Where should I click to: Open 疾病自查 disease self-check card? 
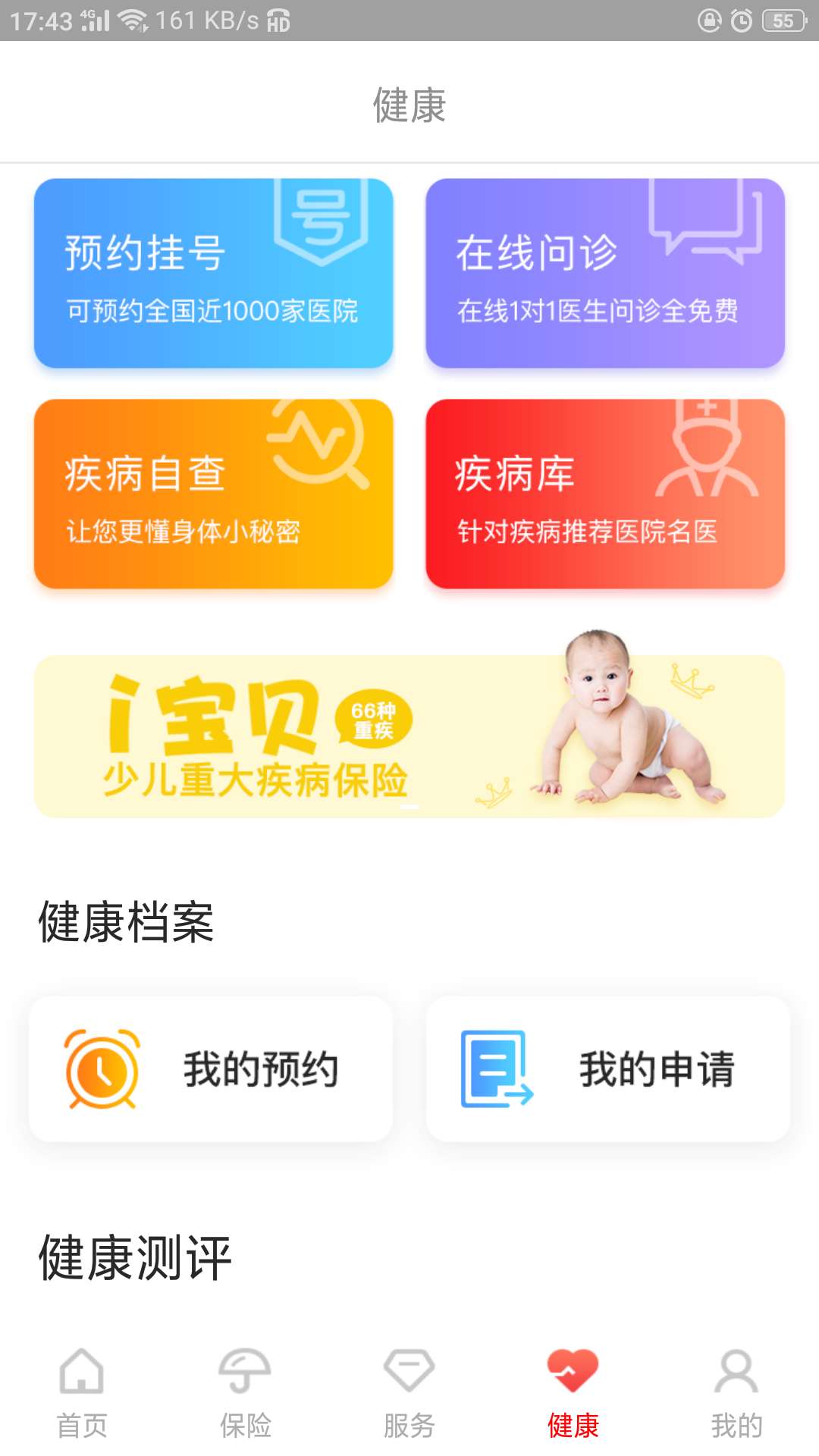click(213, 494)
